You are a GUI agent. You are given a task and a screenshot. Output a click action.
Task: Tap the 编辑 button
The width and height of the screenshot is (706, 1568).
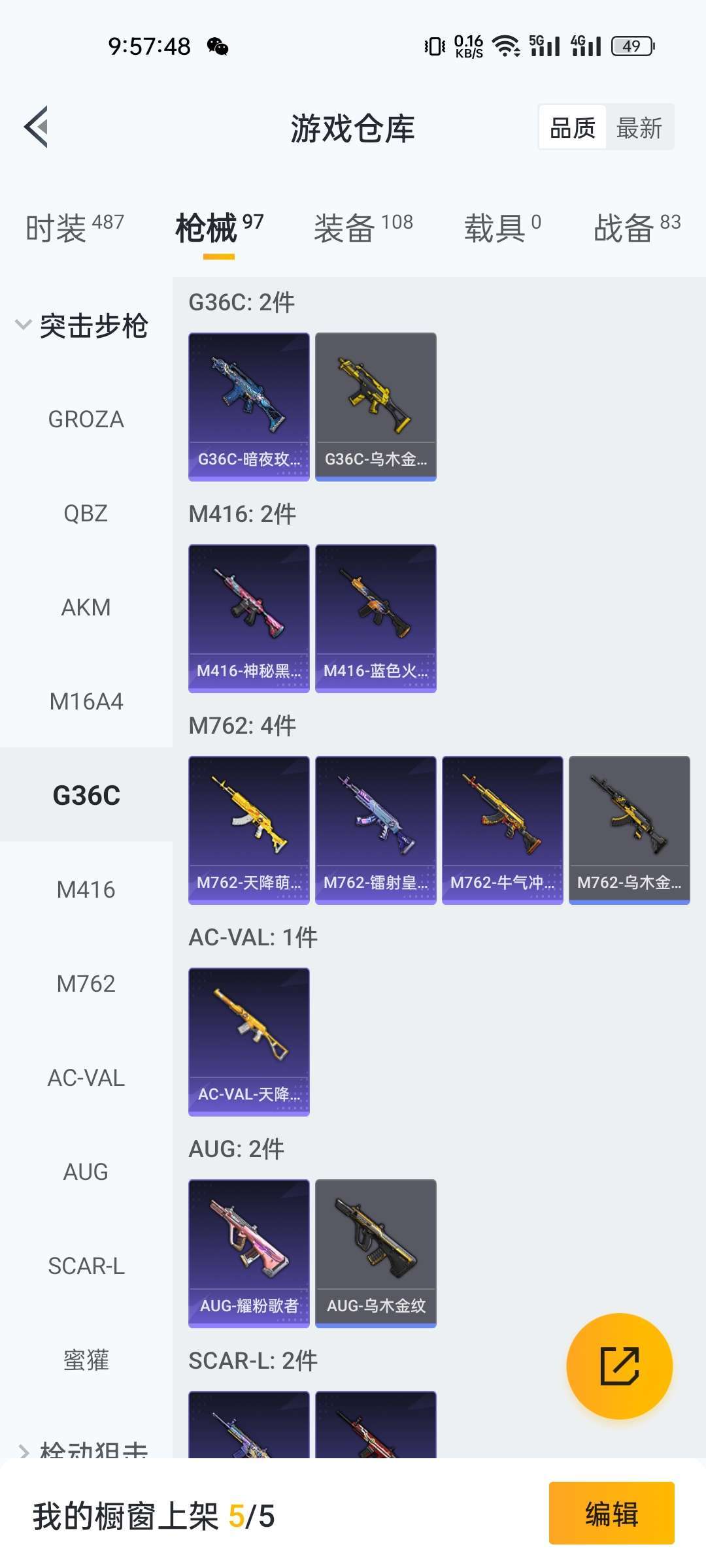tap(611, 1513)
